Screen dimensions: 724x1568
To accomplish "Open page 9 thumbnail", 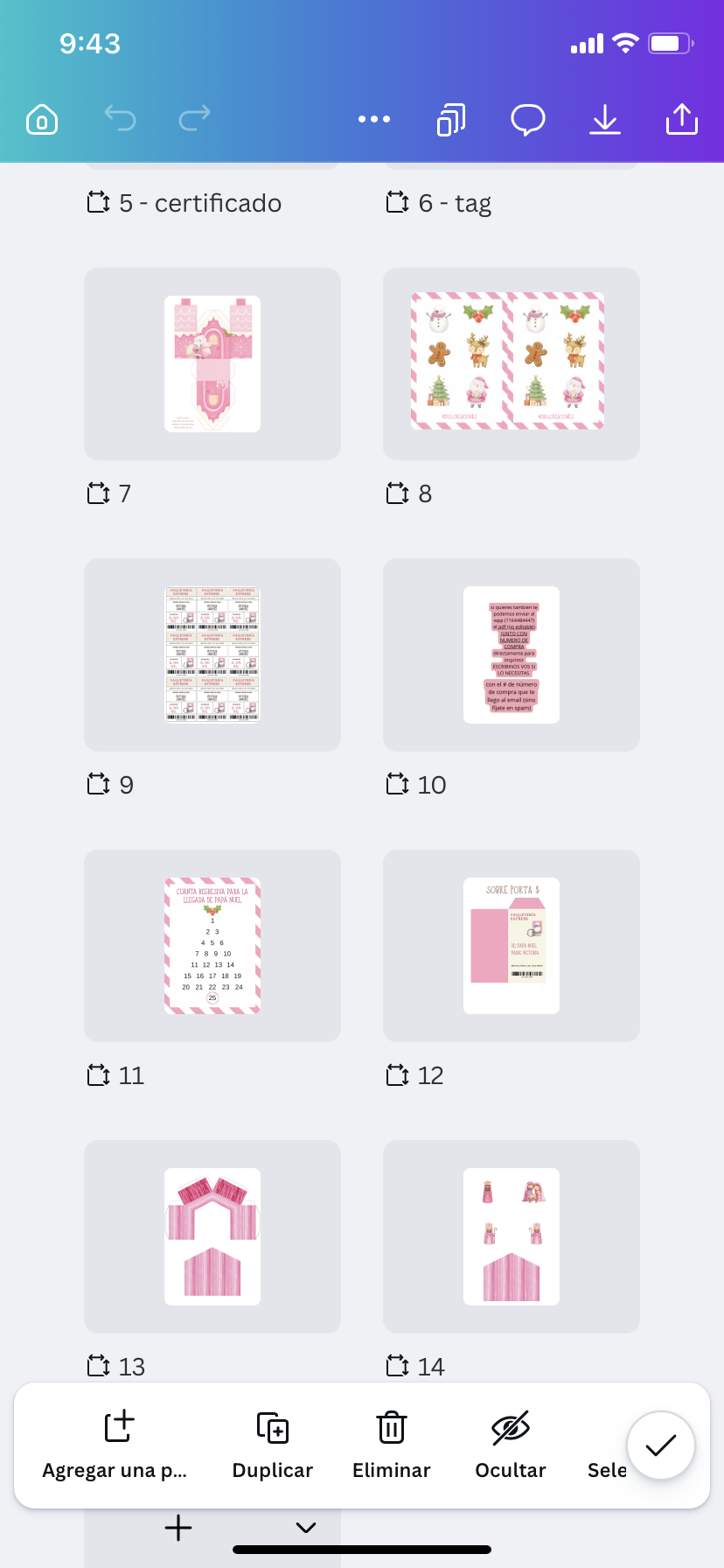I will click(212, 654).
